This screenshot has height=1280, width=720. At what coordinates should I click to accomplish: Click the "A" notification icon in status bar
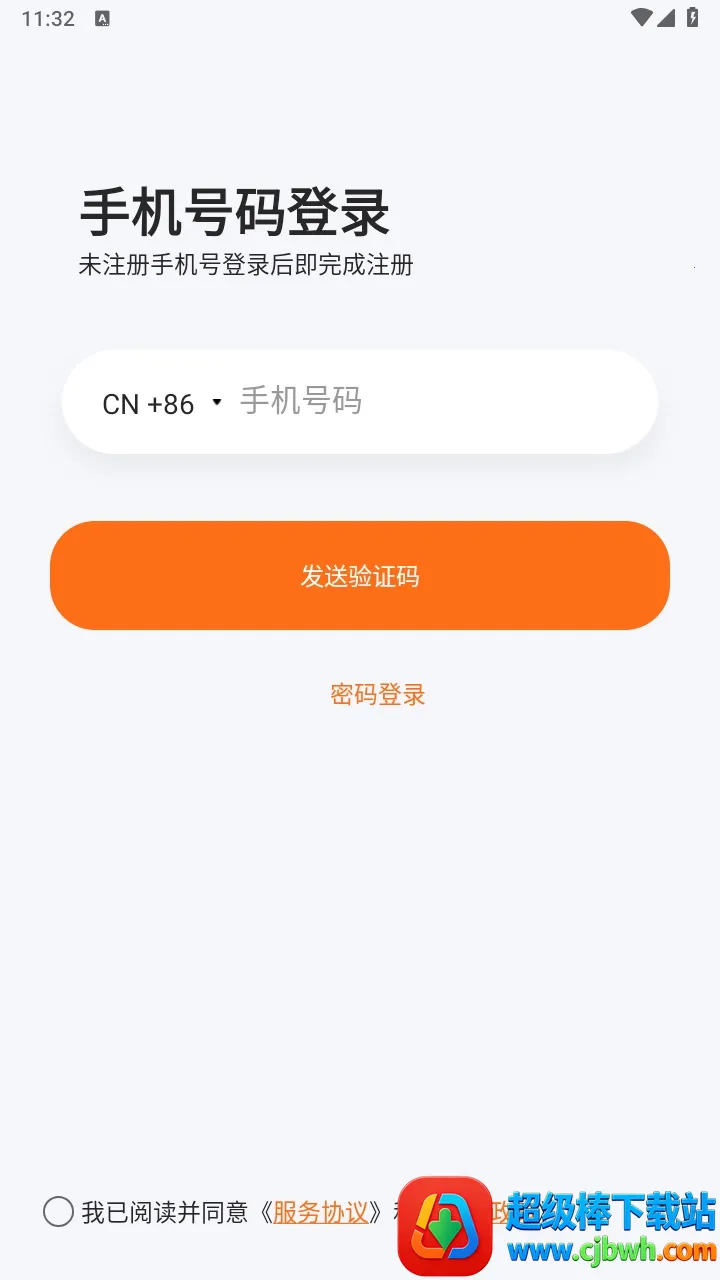100,17
